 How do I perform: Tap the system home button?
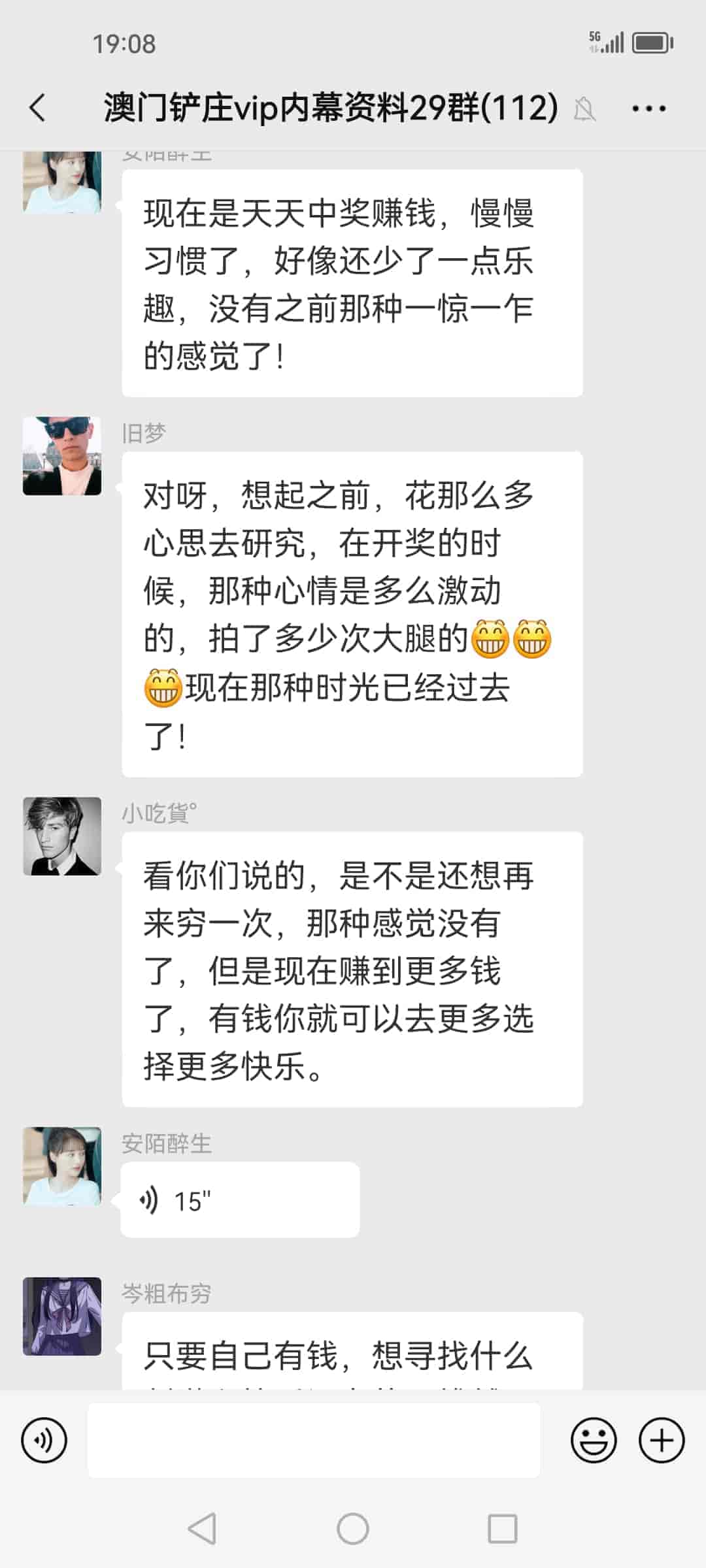(353, 1529)
